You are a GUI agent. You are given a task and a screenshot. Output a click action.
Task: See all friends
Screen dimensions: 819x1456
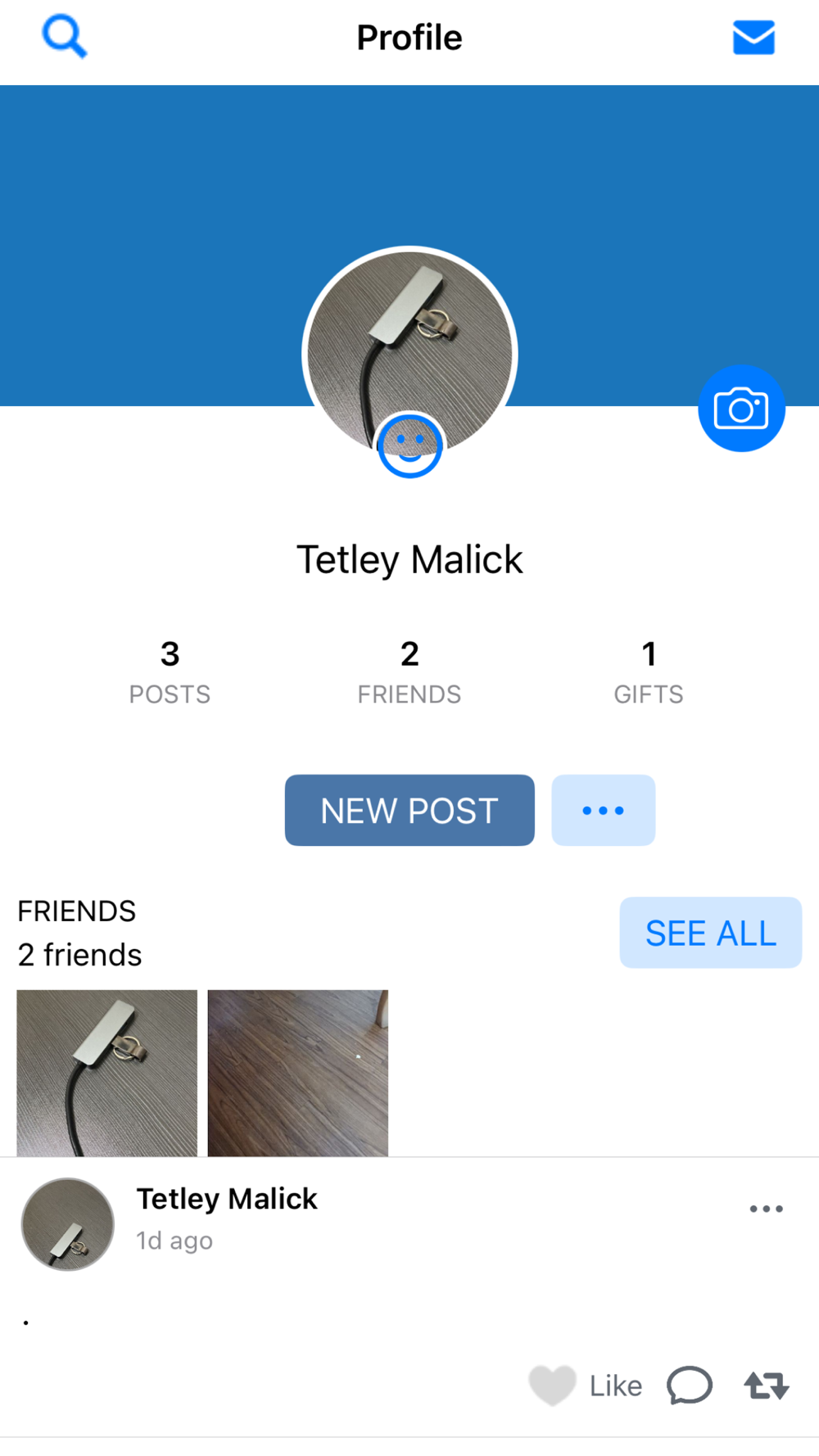(711, 933)
